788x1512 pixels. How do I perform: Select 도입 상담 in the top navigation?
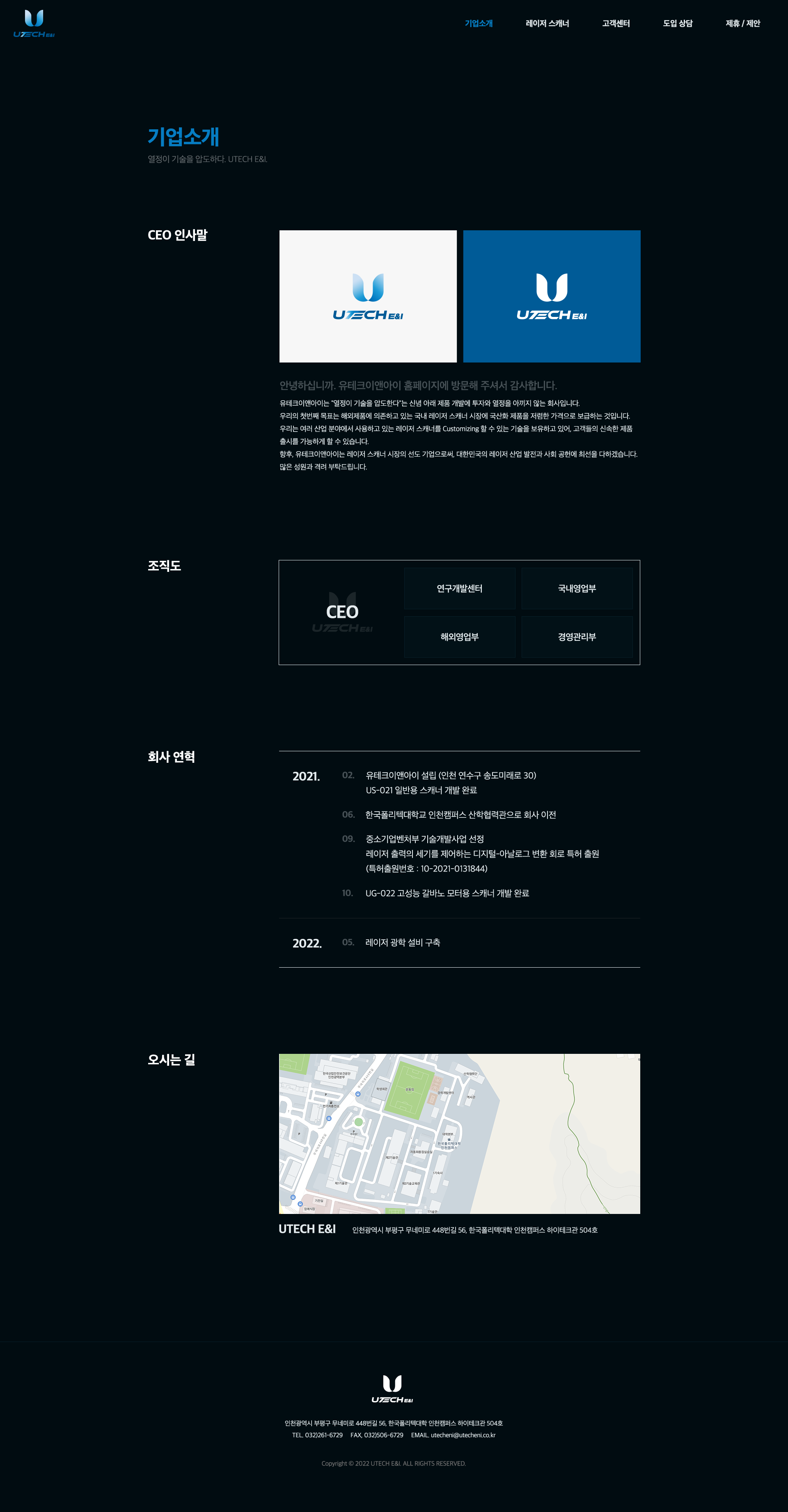(678, 23)
